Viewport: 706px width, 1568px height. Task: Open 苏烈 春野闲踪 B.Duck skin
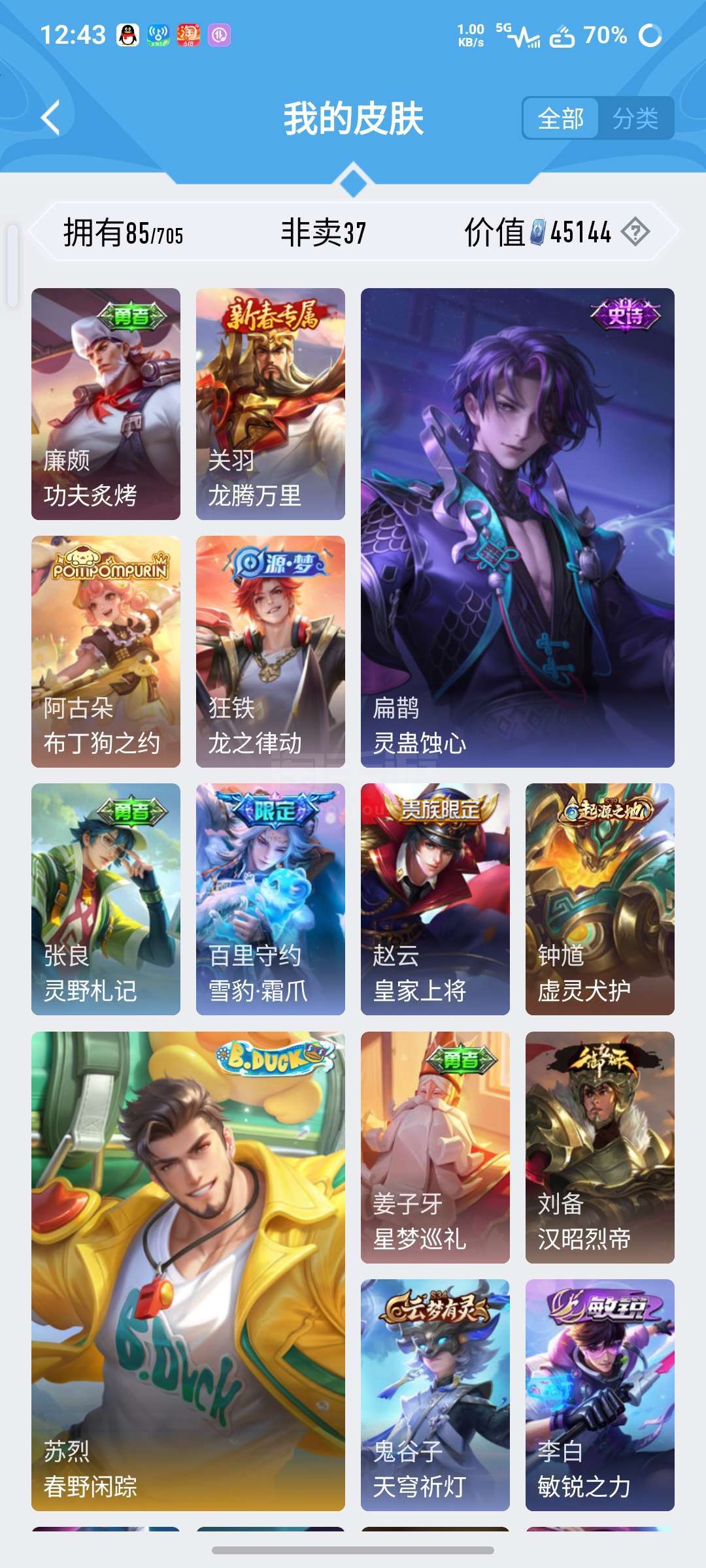188,1271
